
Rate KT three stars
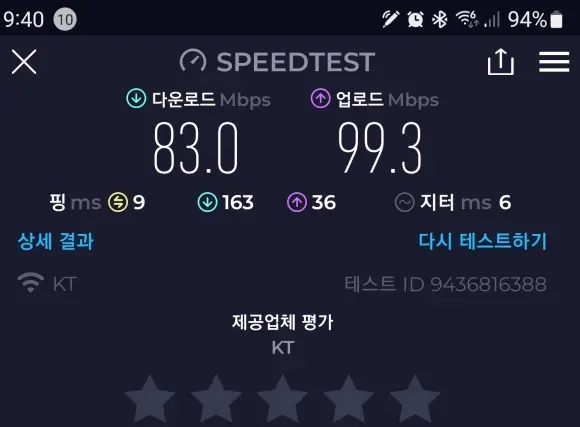[282, 399]
